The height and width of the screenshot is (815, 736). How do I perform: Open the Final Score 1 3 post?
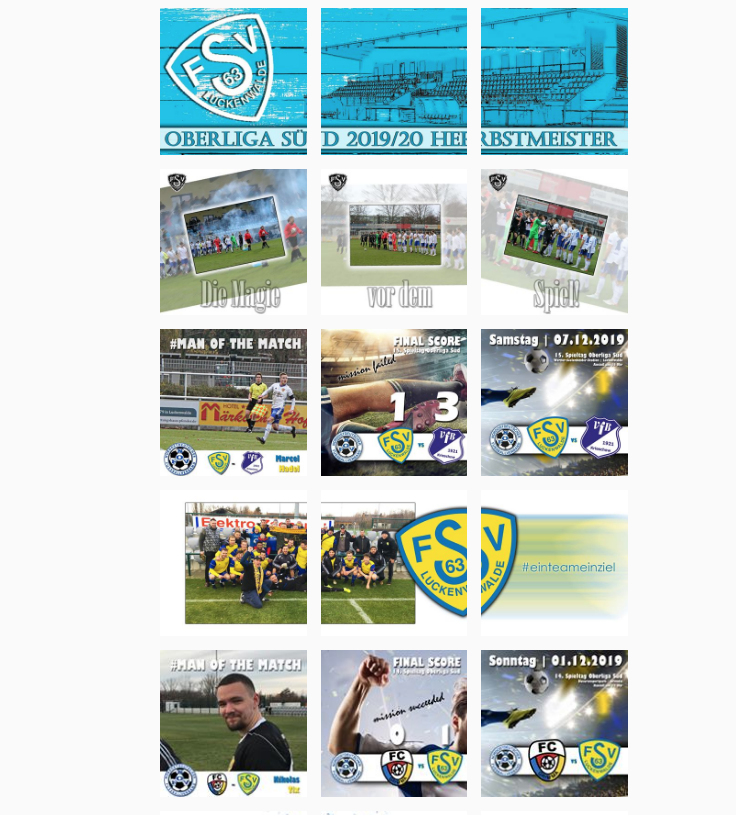coord(394,402)
